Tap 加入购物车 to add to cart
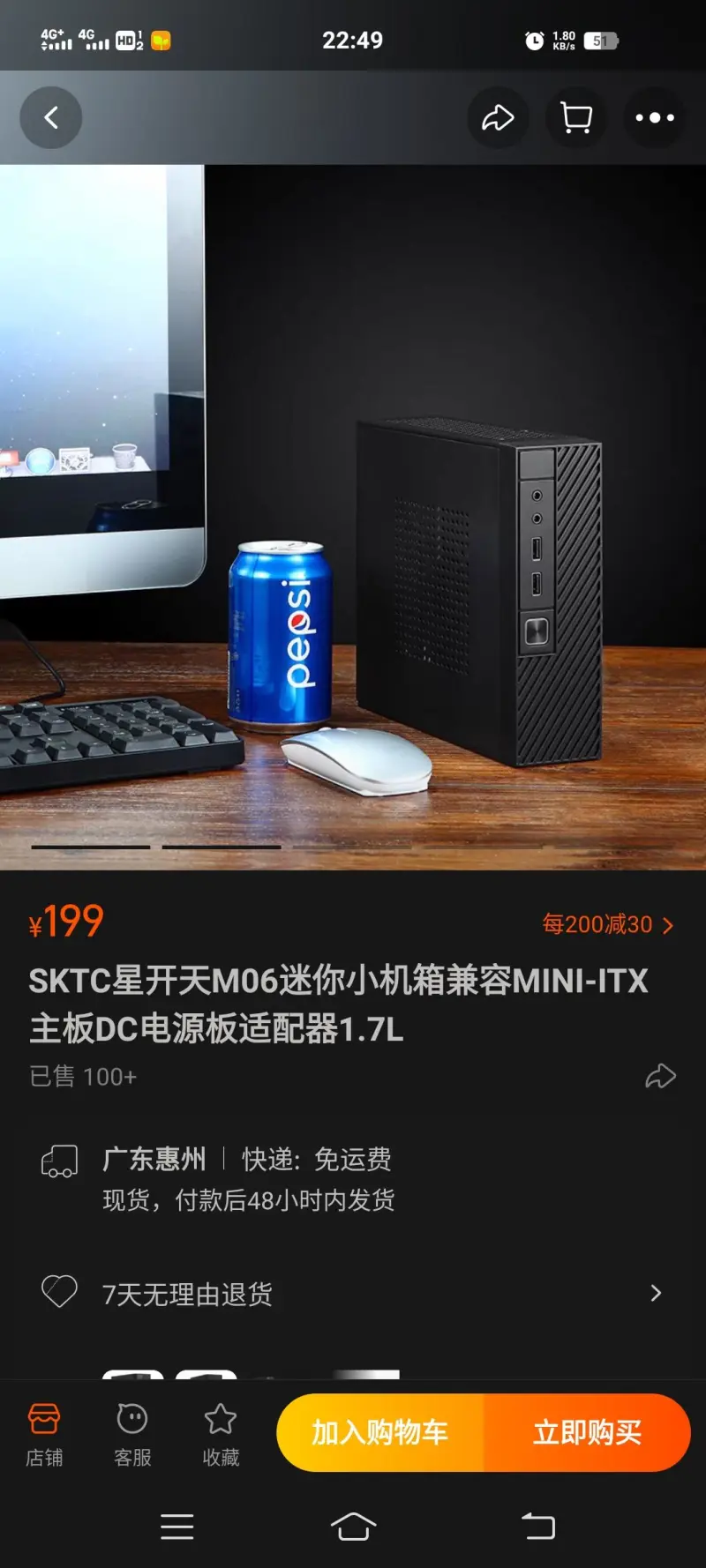This screenshot has height=1568, width=706. click(x=380, y=1432)
